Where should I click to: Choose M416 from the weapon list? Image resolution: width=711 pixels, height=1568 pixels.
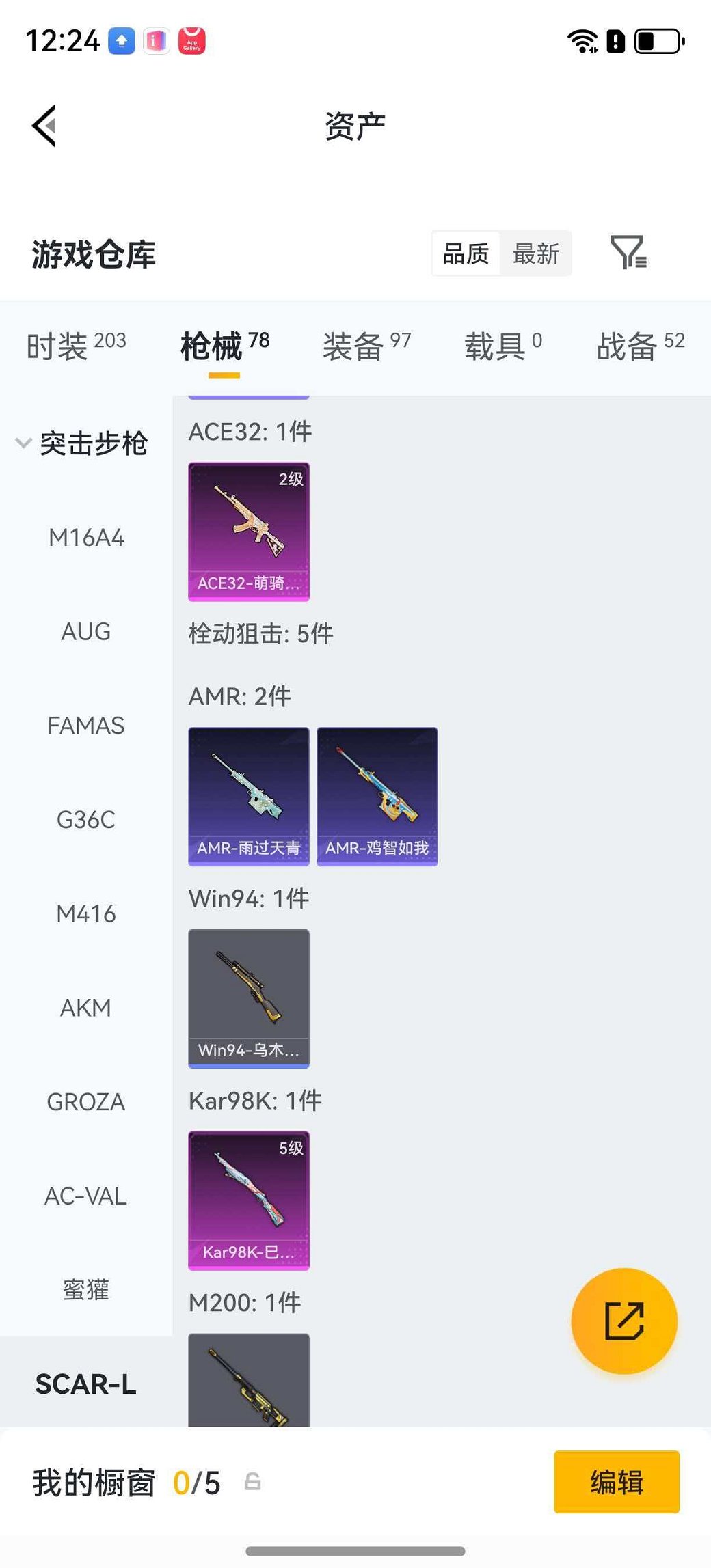point(85,913)
